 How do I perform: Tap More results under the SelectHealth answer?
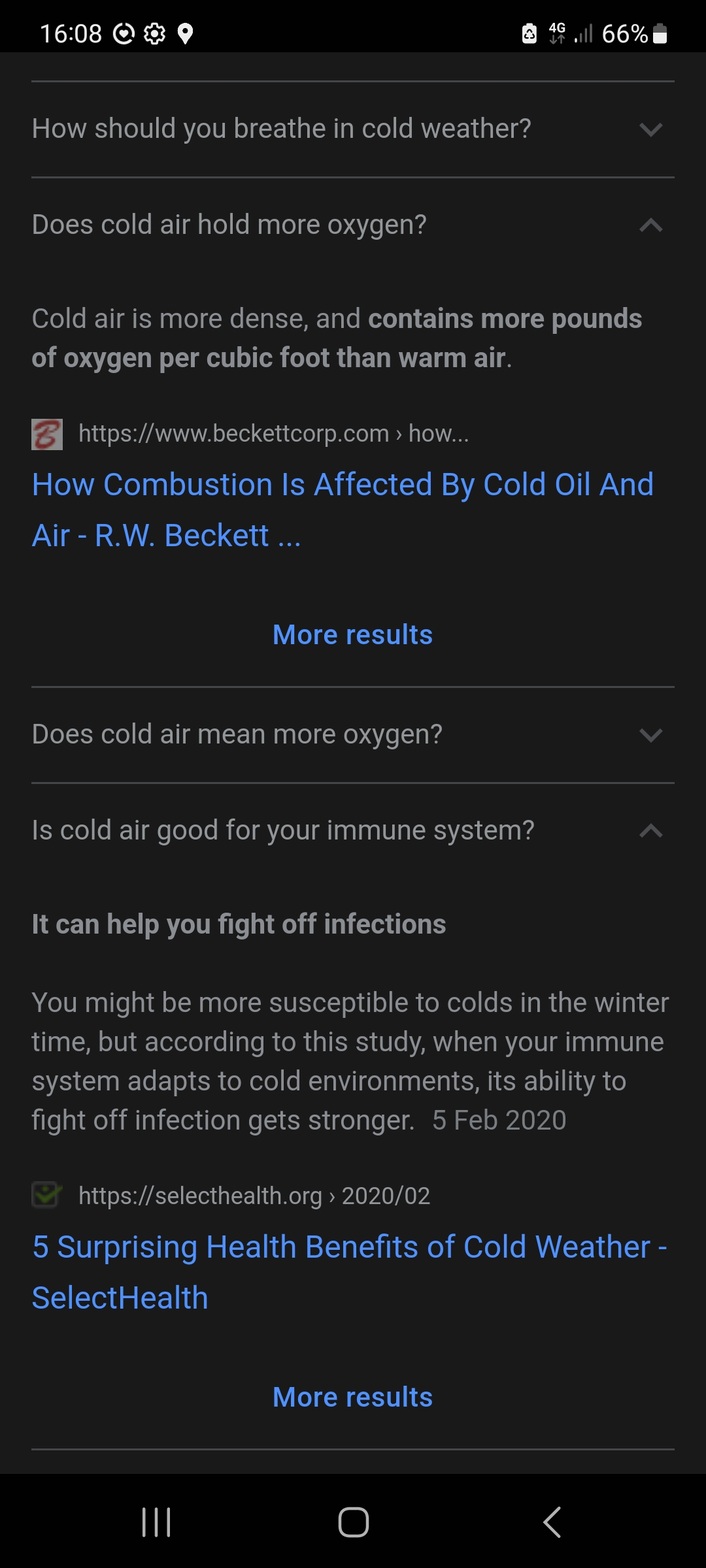[x=353, y=1397]
